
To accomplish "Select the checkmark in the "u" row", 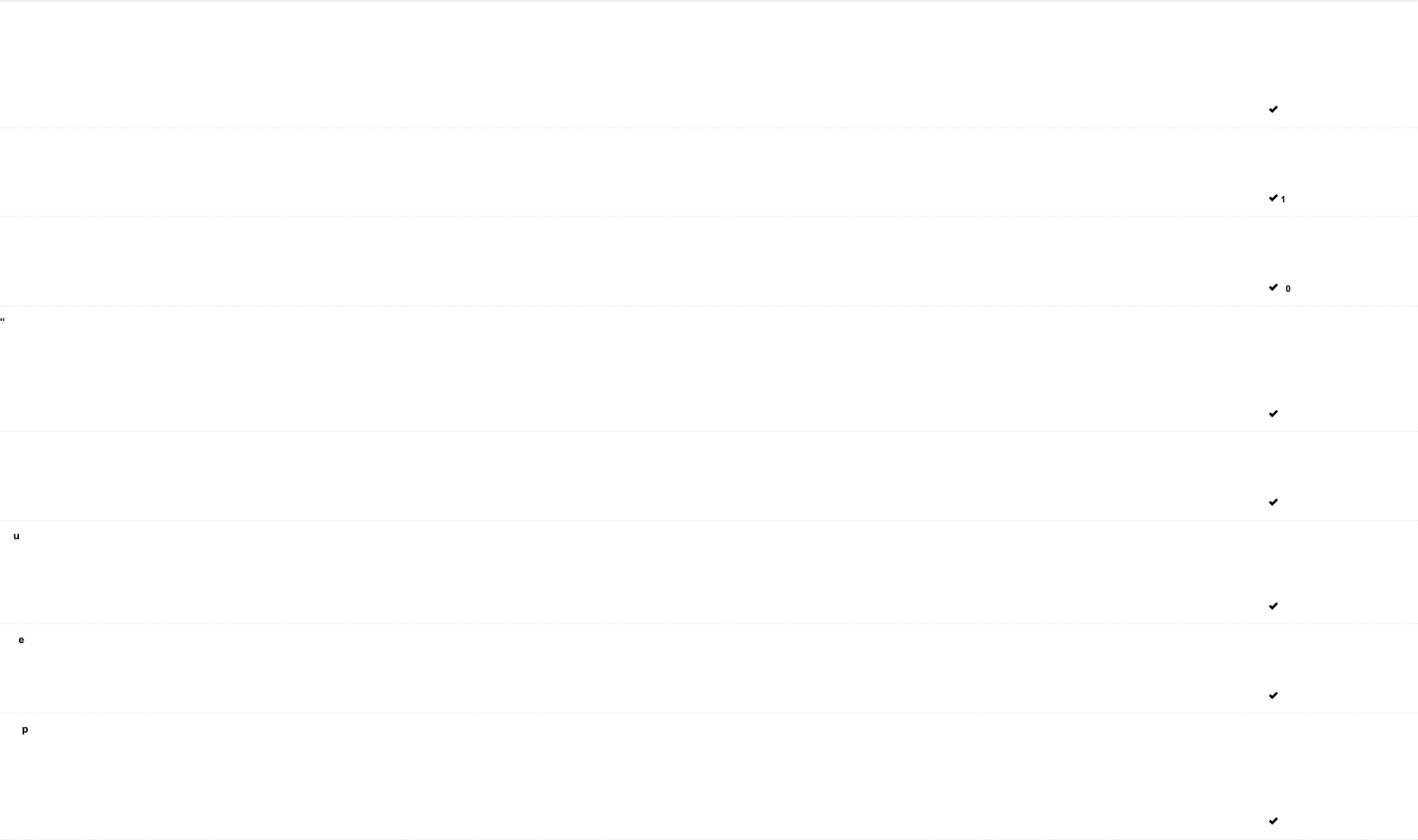I will tap(1273, 606).
